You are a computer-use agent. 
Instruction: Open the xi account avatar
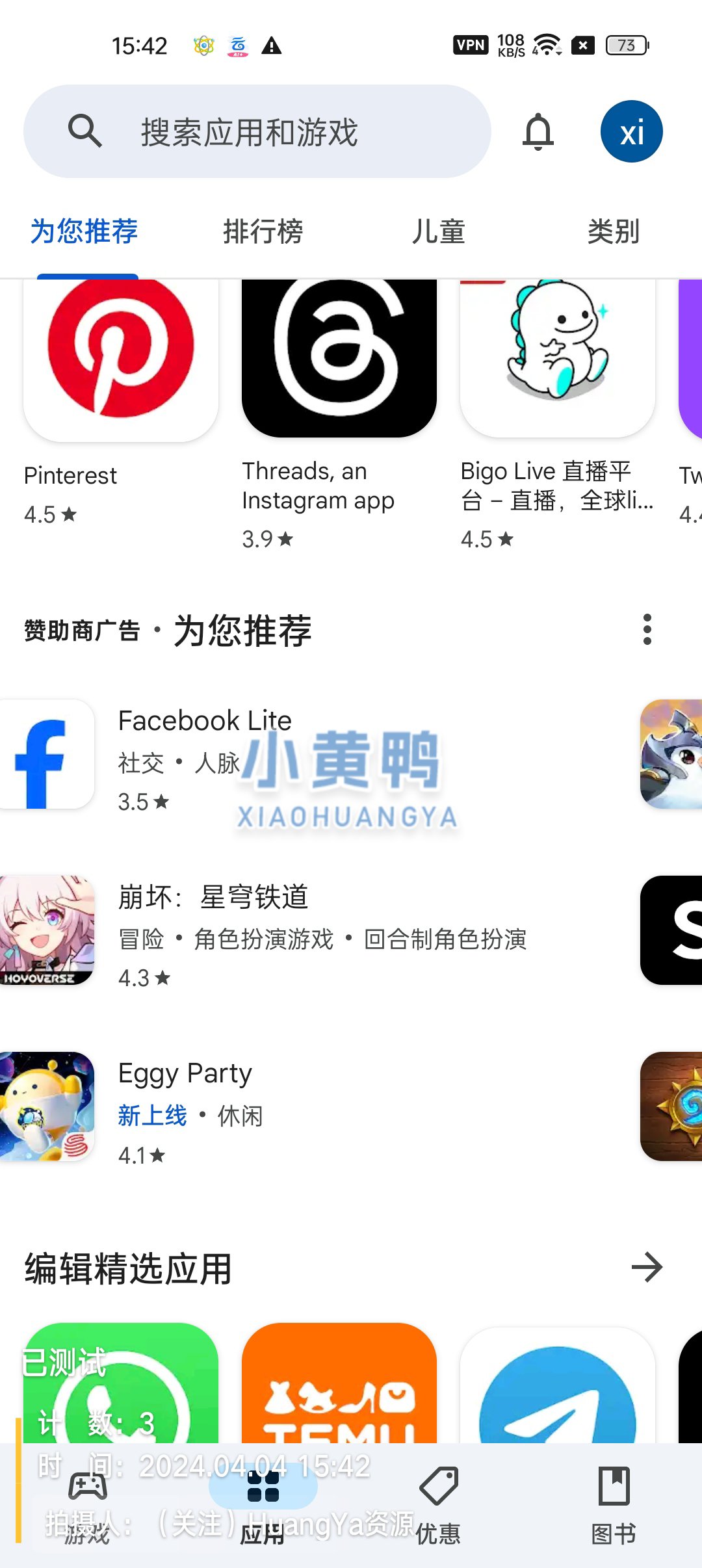[630, 130]
